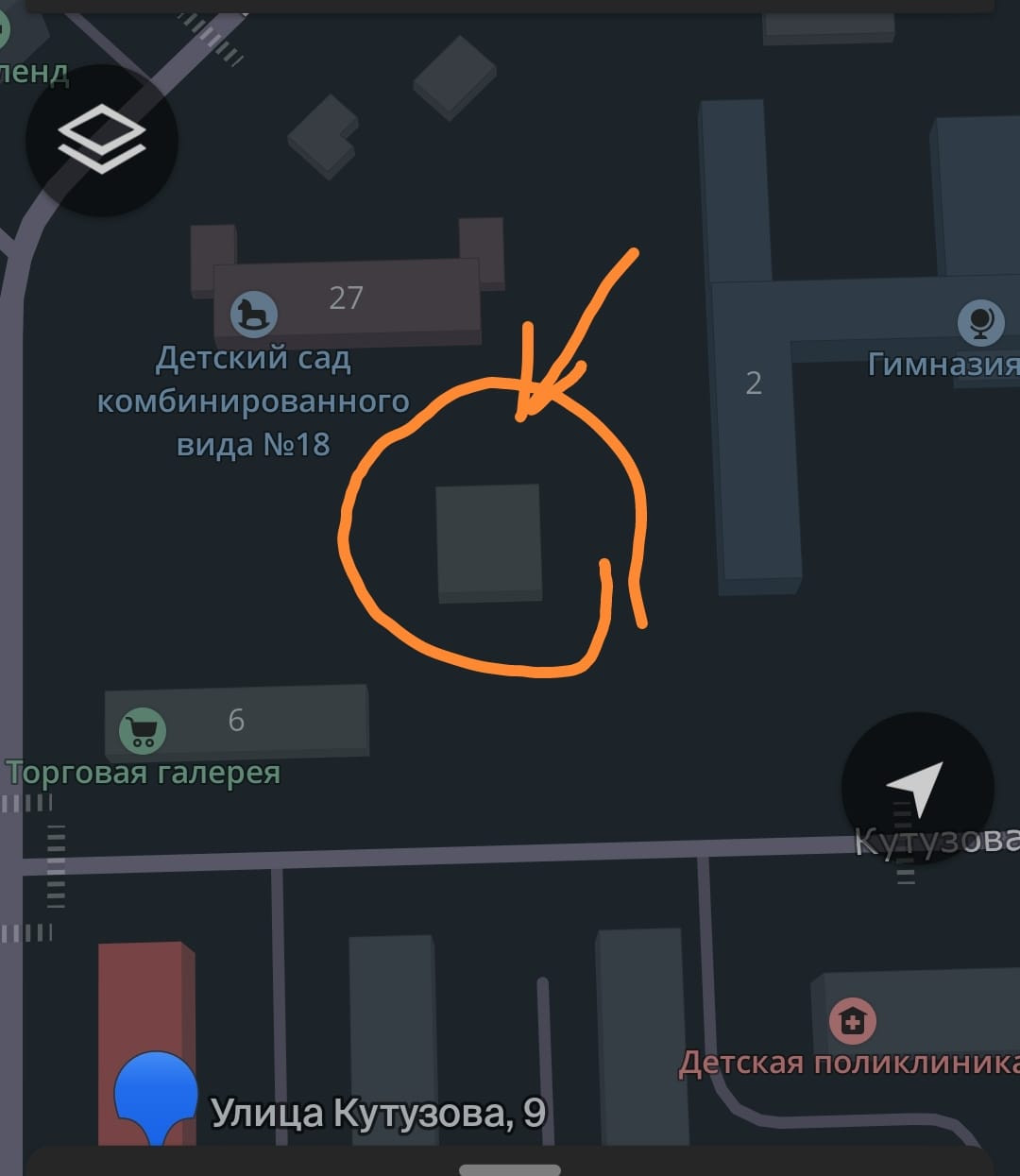The height and width of the screenshot is (1176, 1020).
Task: Open Детский сад комбинированного вида №18 marker
Action: 254,314
